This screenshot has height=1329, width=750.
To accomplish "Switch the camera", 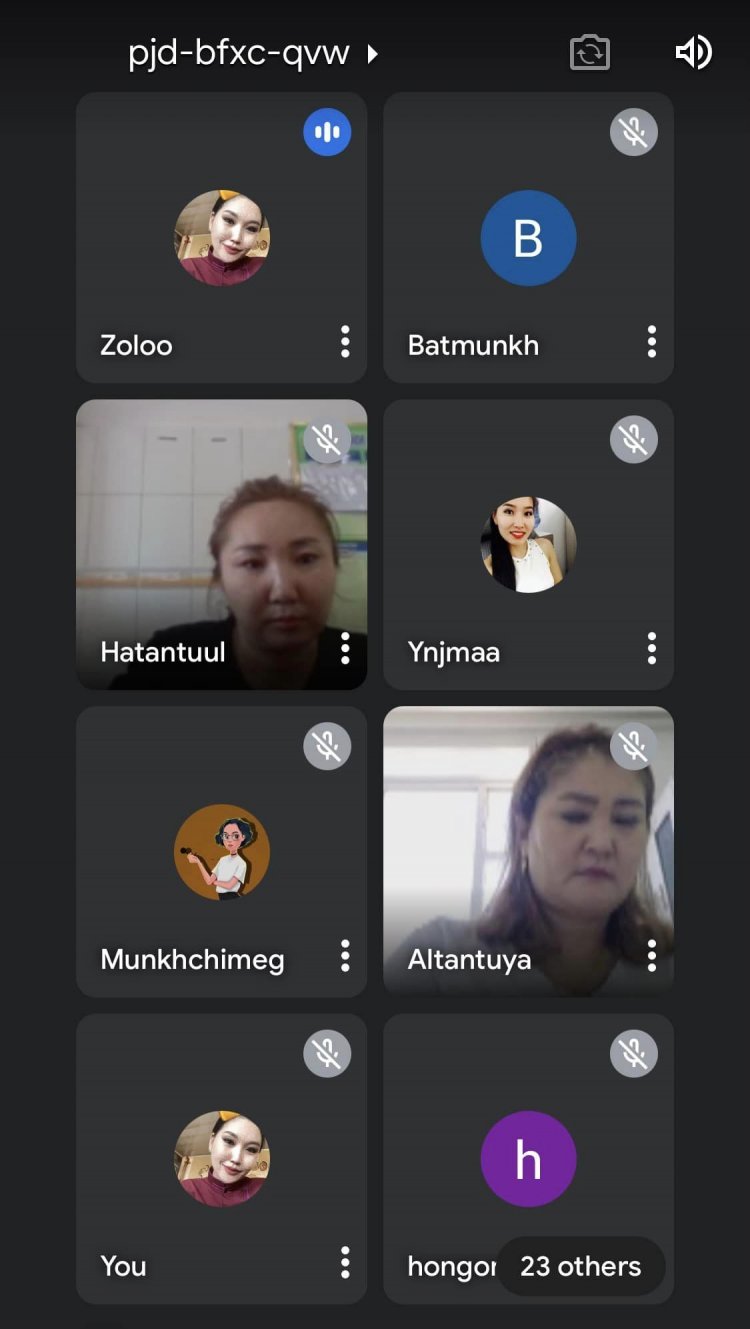I will pyautogui.click(x=590, y=53).
